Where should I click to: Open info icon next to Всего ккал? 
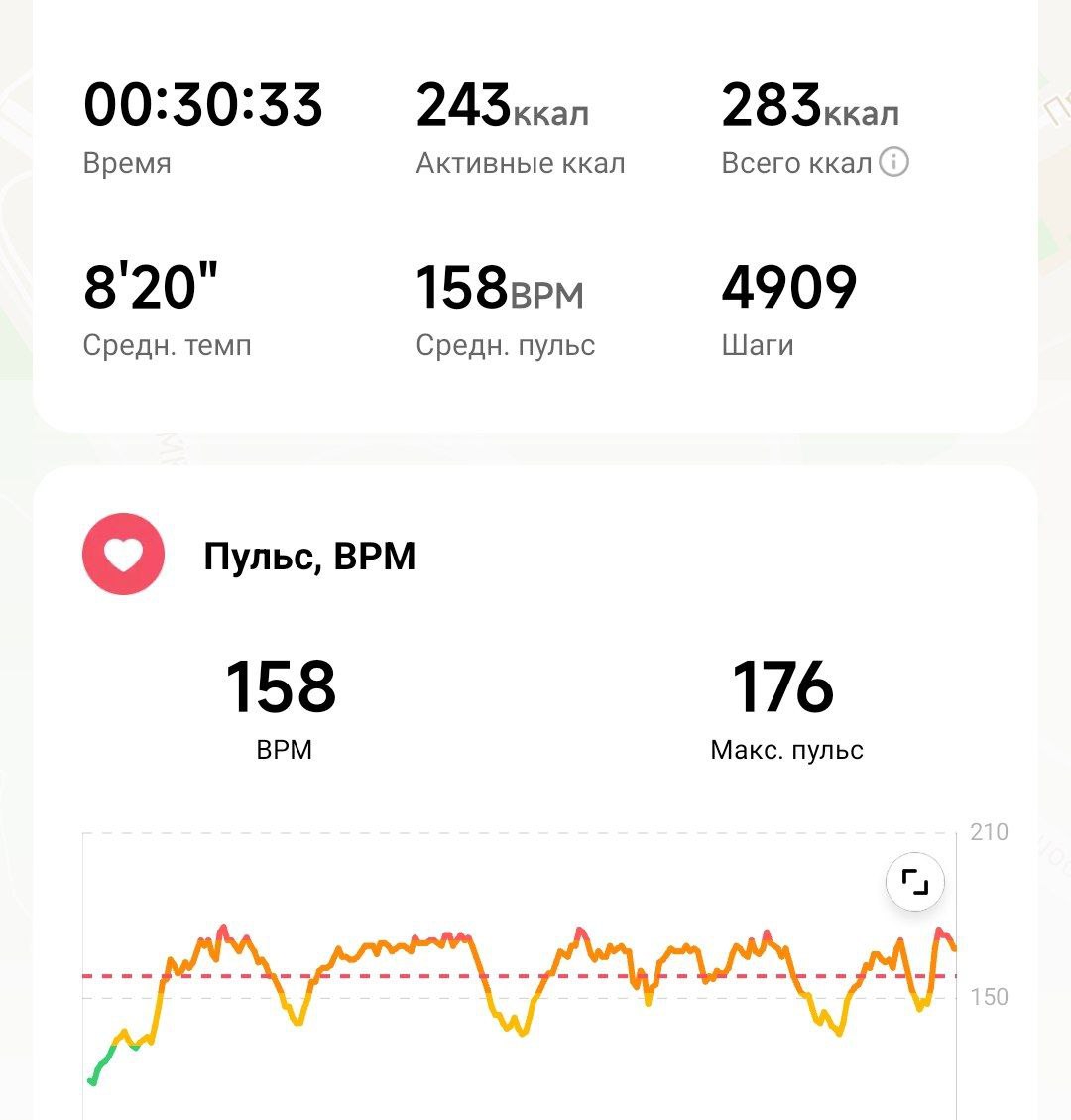[893, 162]
